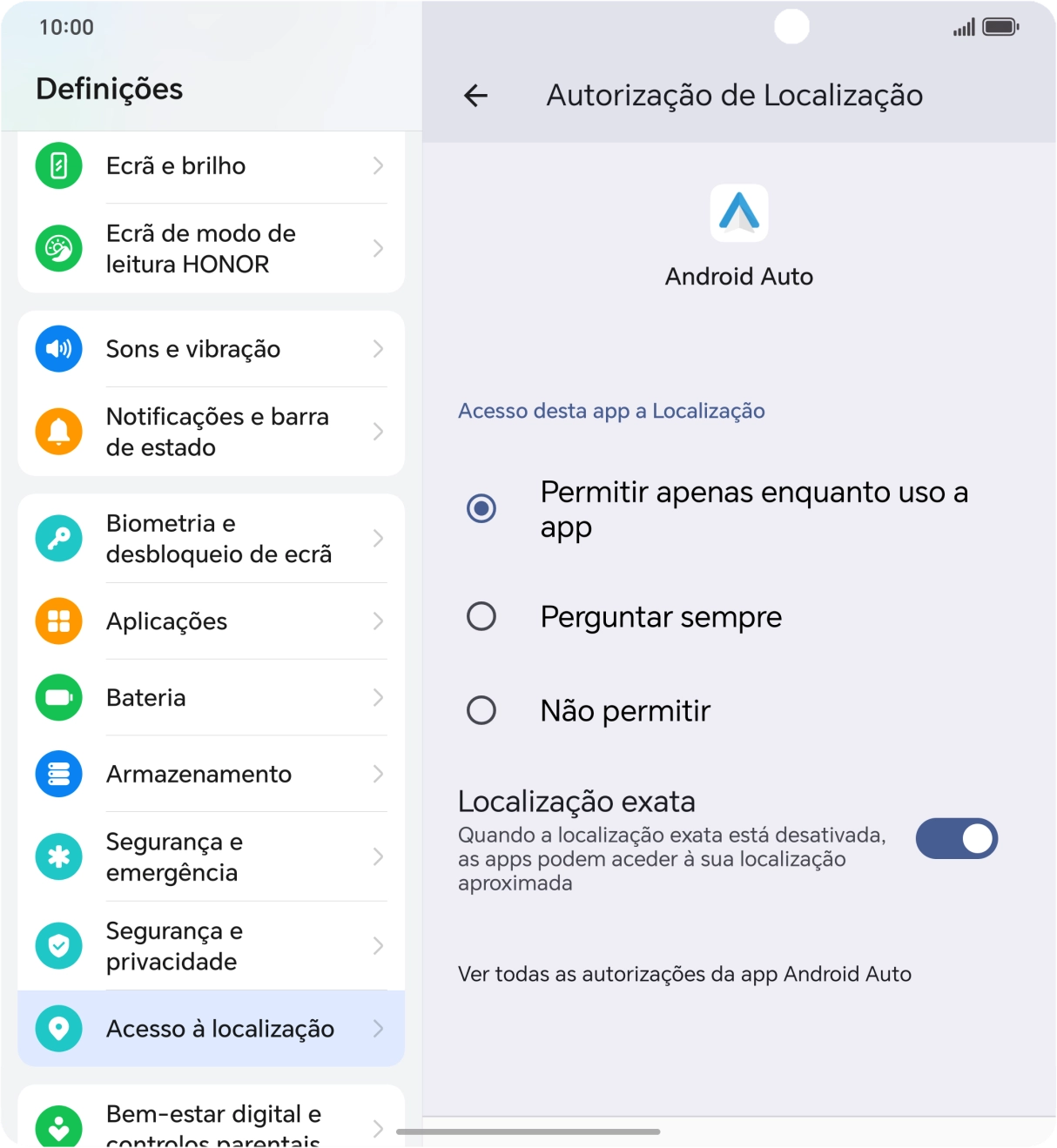Go back from Autorização de Localização
1057x1148 pixels.
point(475,96)
